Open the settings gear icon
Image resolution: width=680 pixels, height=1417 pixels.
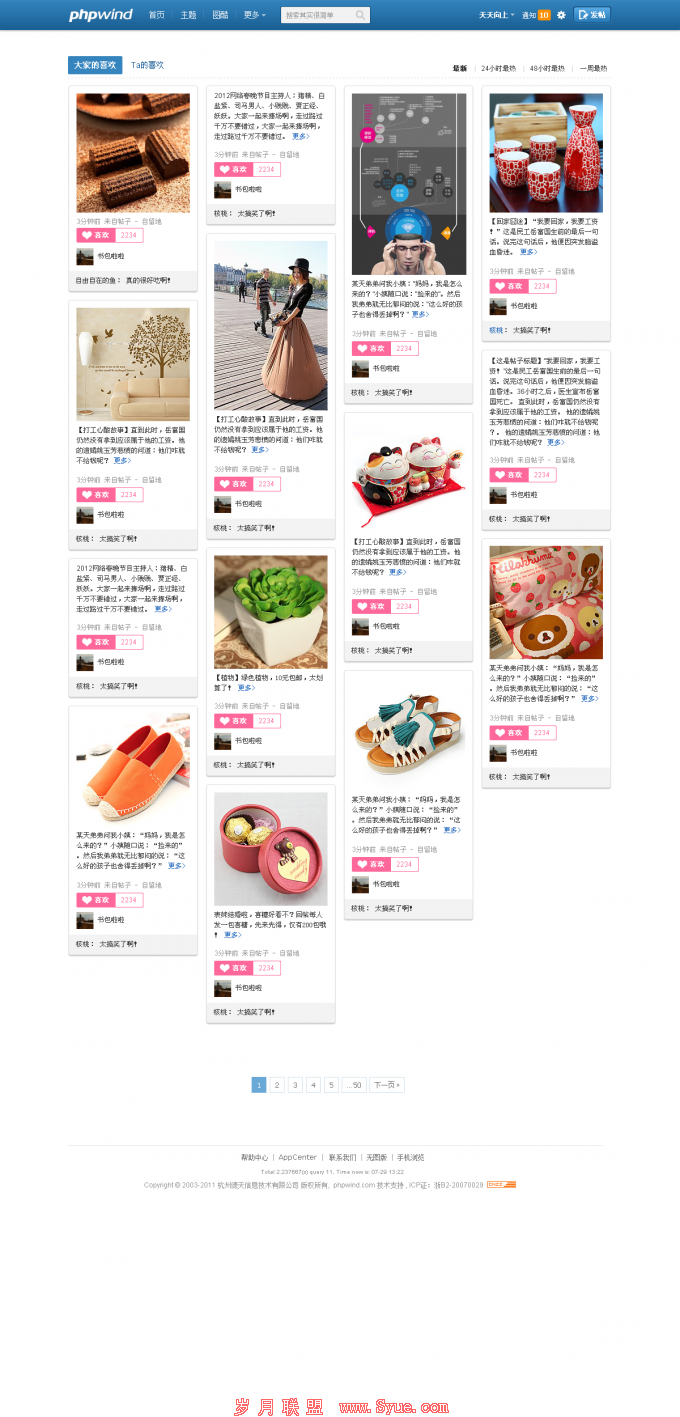[x=561, y=15]
